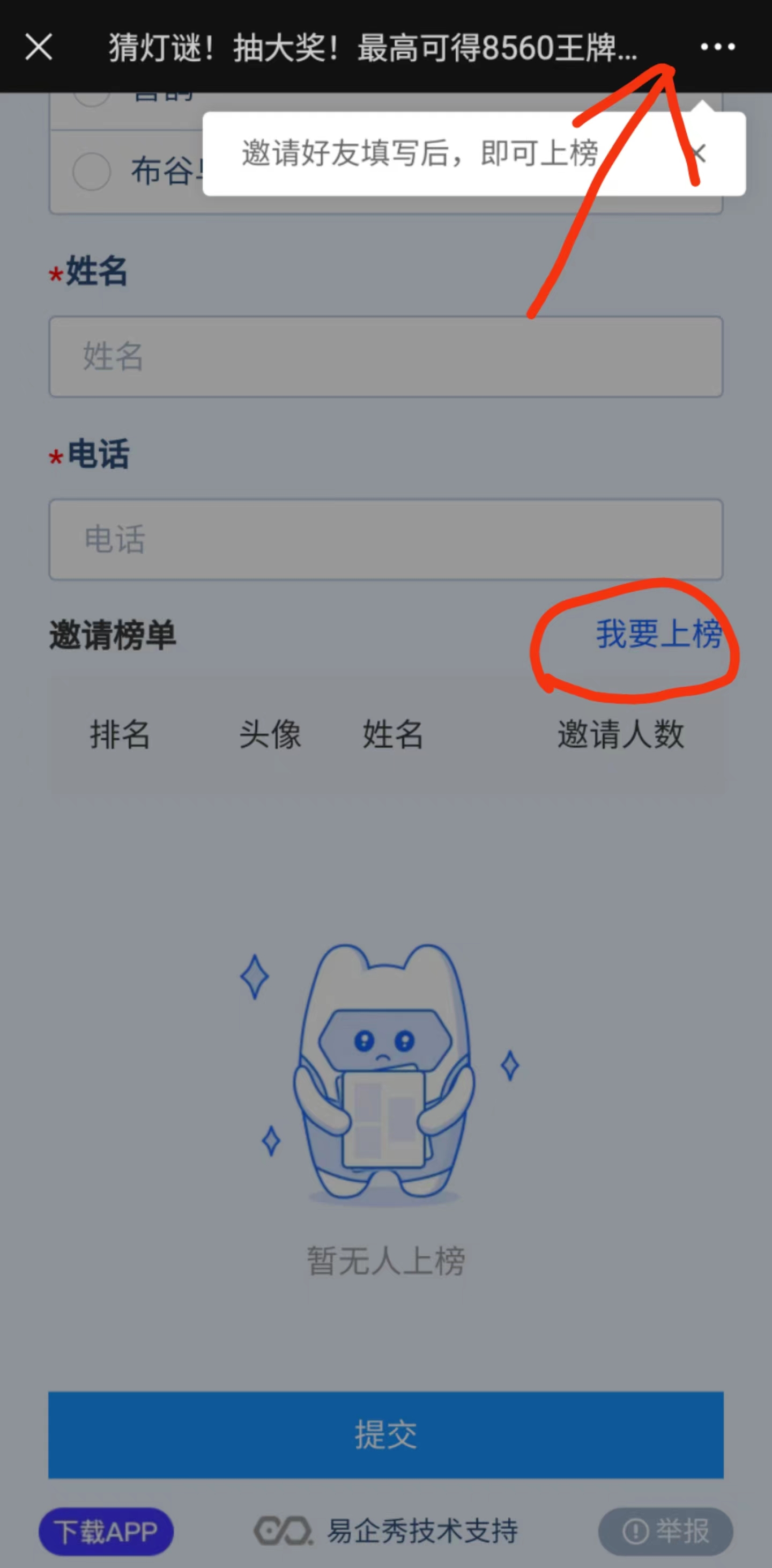Tap the 我要上榜 link
Viewport: 772px width, 1568px height.
(x=658, y=634)
